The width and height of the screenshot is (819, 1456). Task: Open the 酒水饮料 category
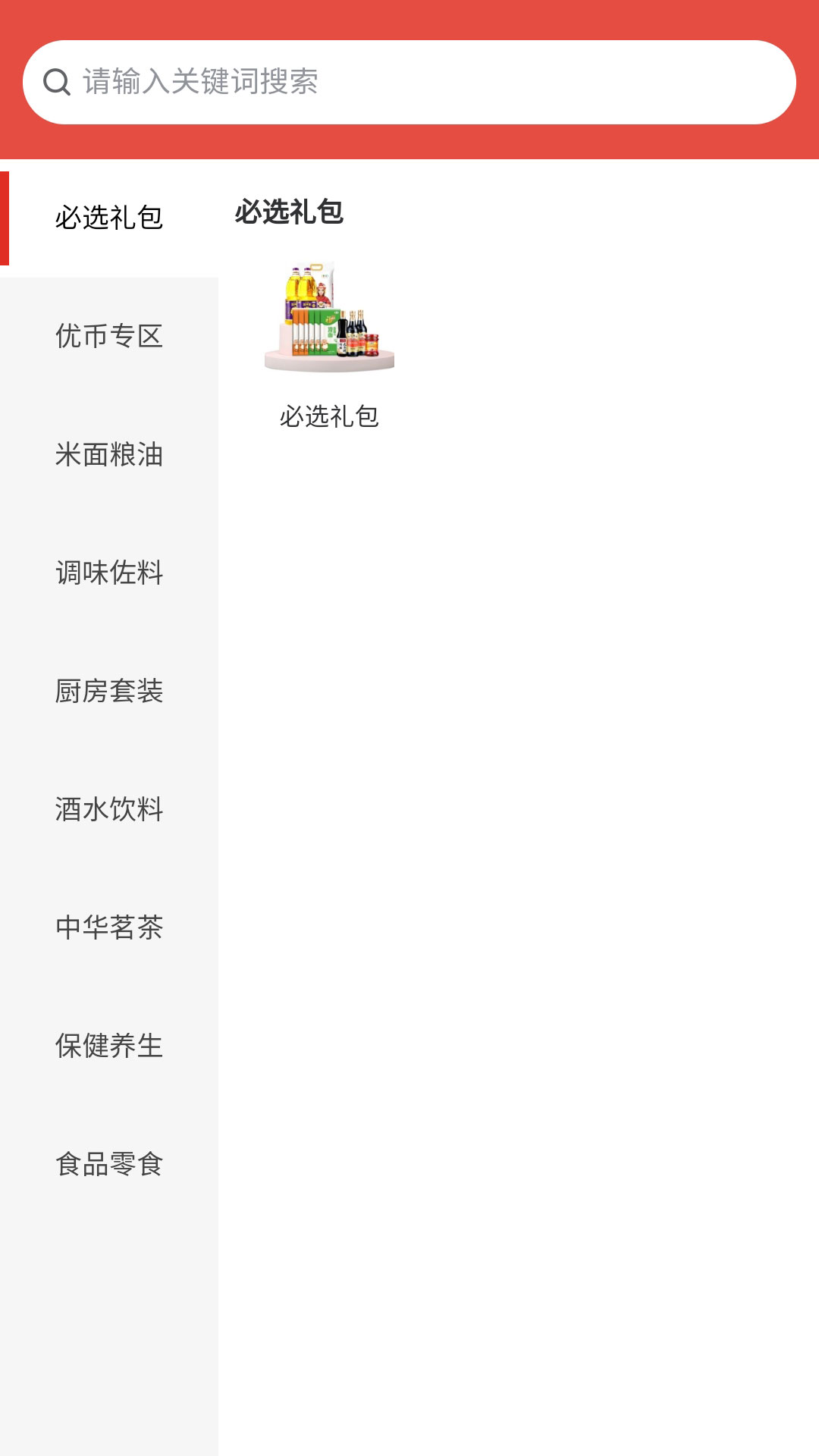(x=109, y=809)
